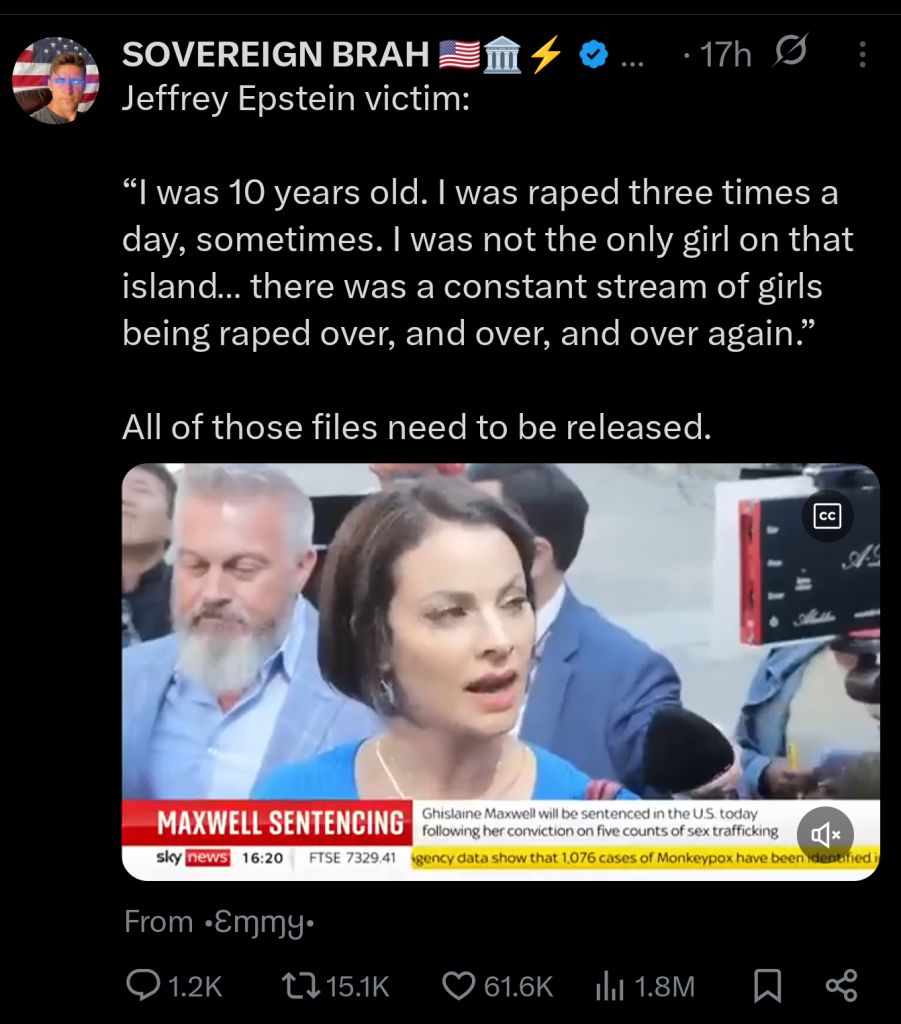This screenshot has width=901, height=1024.
Task: Open the video source Emmy's profile
Action: coord(260,922)
